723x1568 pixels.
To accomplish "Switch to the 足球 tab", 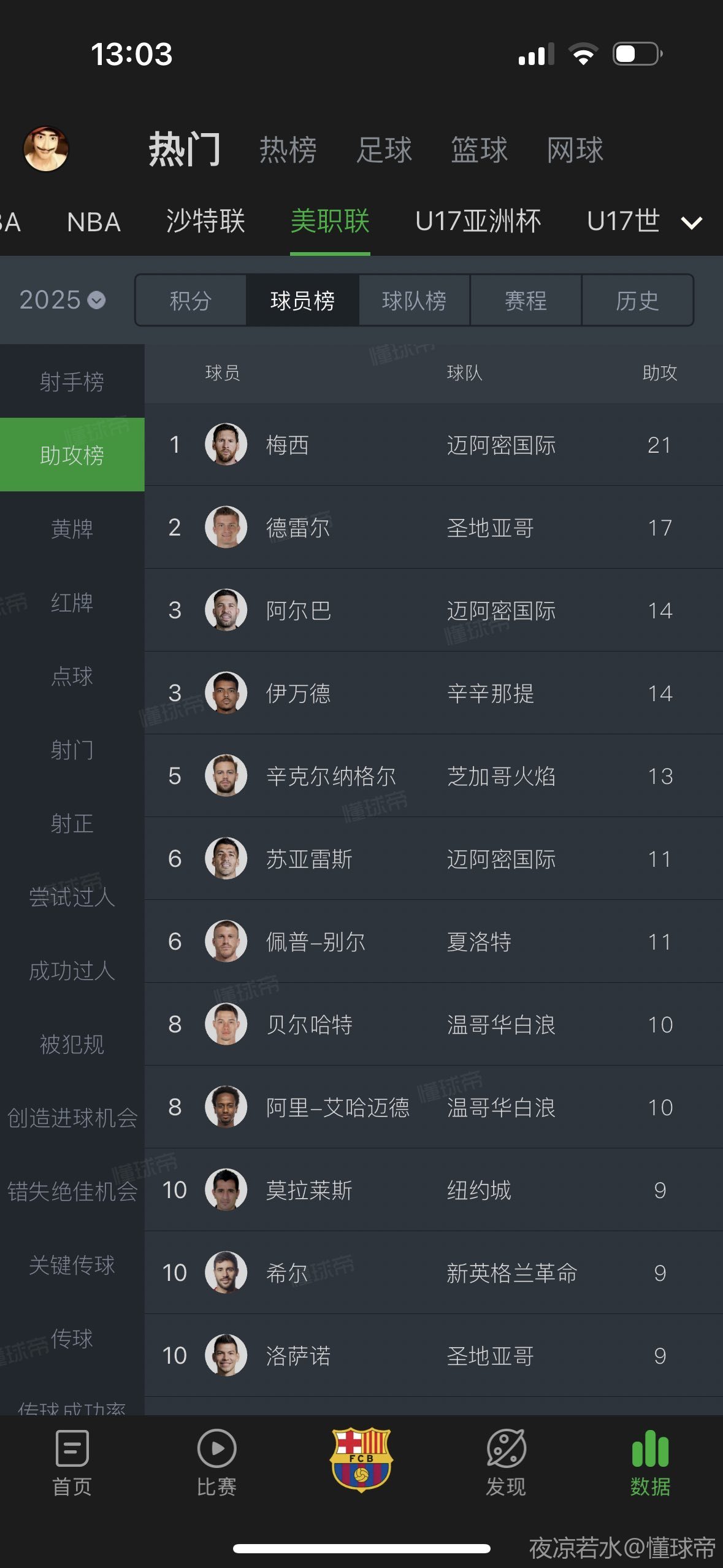I will tap(384, 150).
